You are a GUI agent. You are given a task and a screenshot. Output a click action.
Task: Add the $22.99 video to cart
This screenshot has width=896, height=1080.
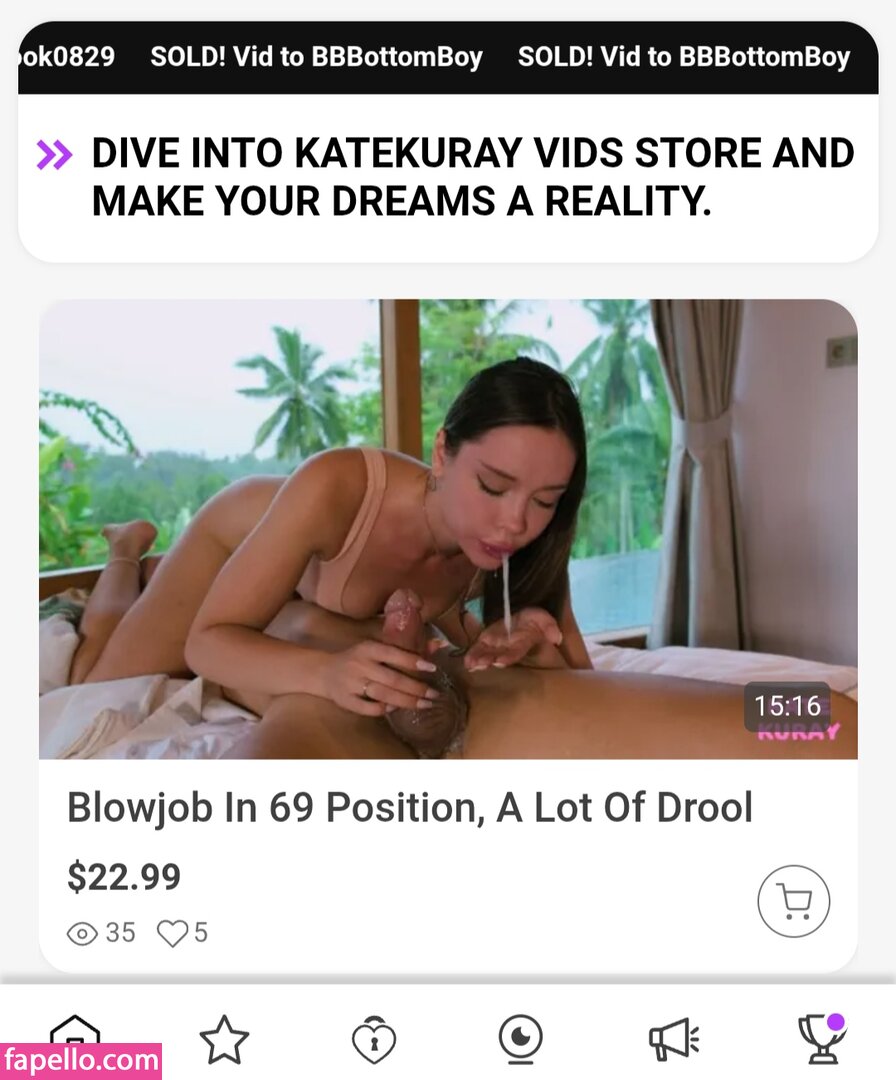coord(793,901)
